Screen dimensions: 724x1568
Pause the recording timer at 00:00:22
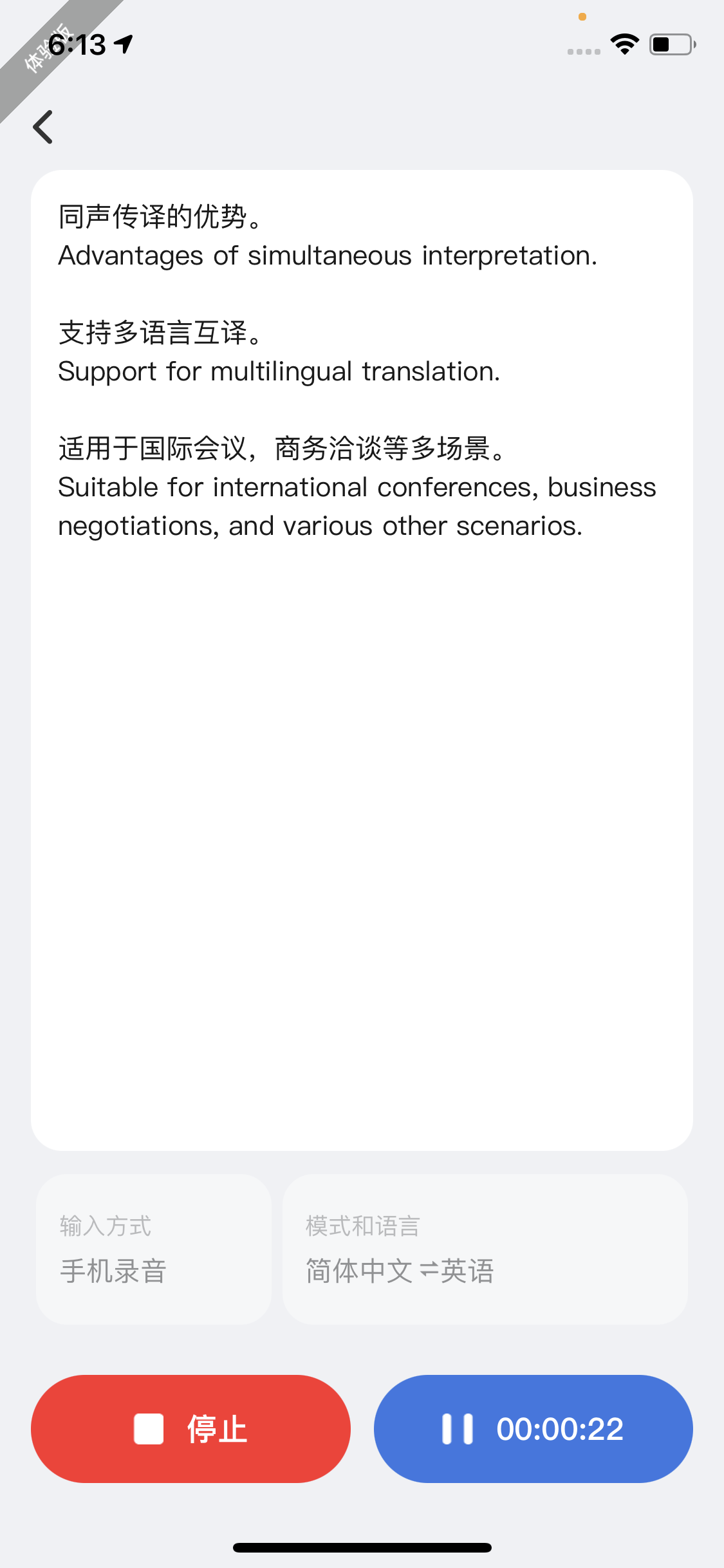point(534,1429)
